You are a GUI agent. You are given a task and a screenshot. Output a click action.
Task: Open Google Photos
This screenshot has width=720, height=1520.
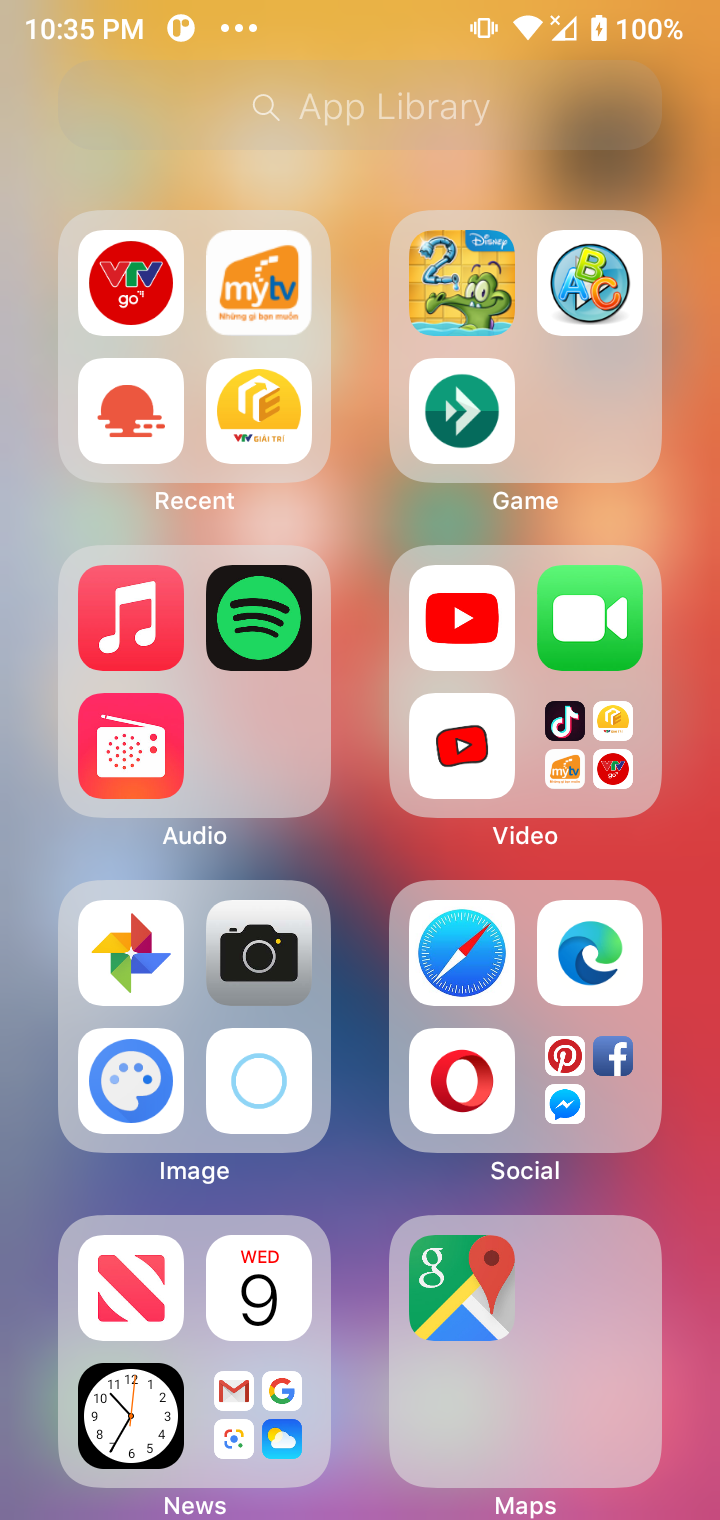pos(131,952)
